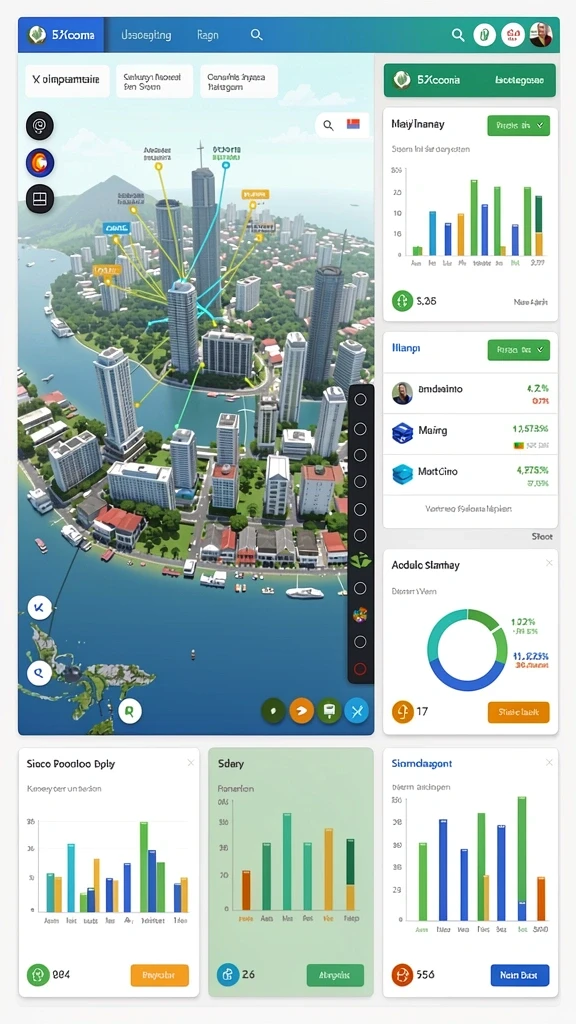Screen dimensions: 576x1024
Task: Open the Bmdsainto row
Action: point(470,393)
